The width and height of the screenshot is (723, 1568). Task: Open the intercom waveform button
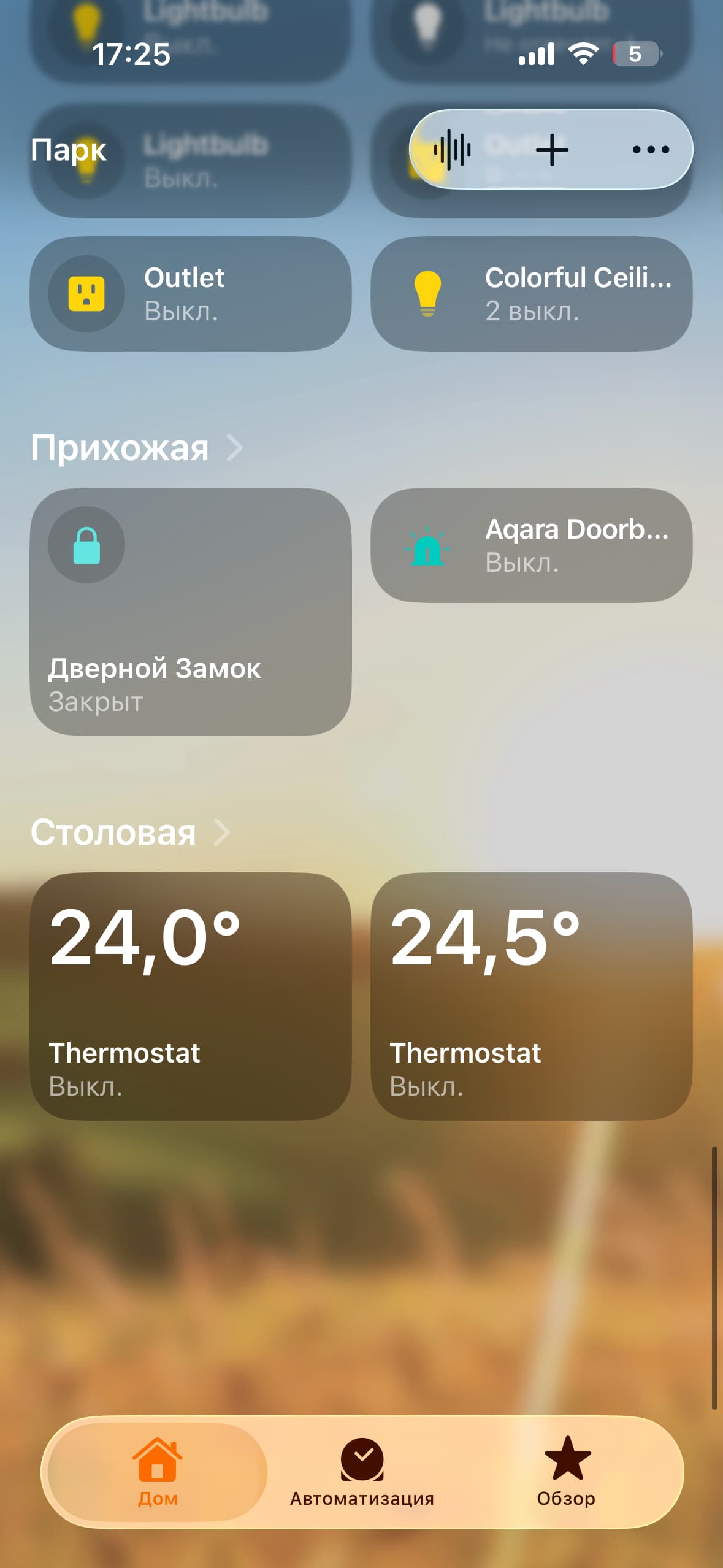(x=452, y=149)
